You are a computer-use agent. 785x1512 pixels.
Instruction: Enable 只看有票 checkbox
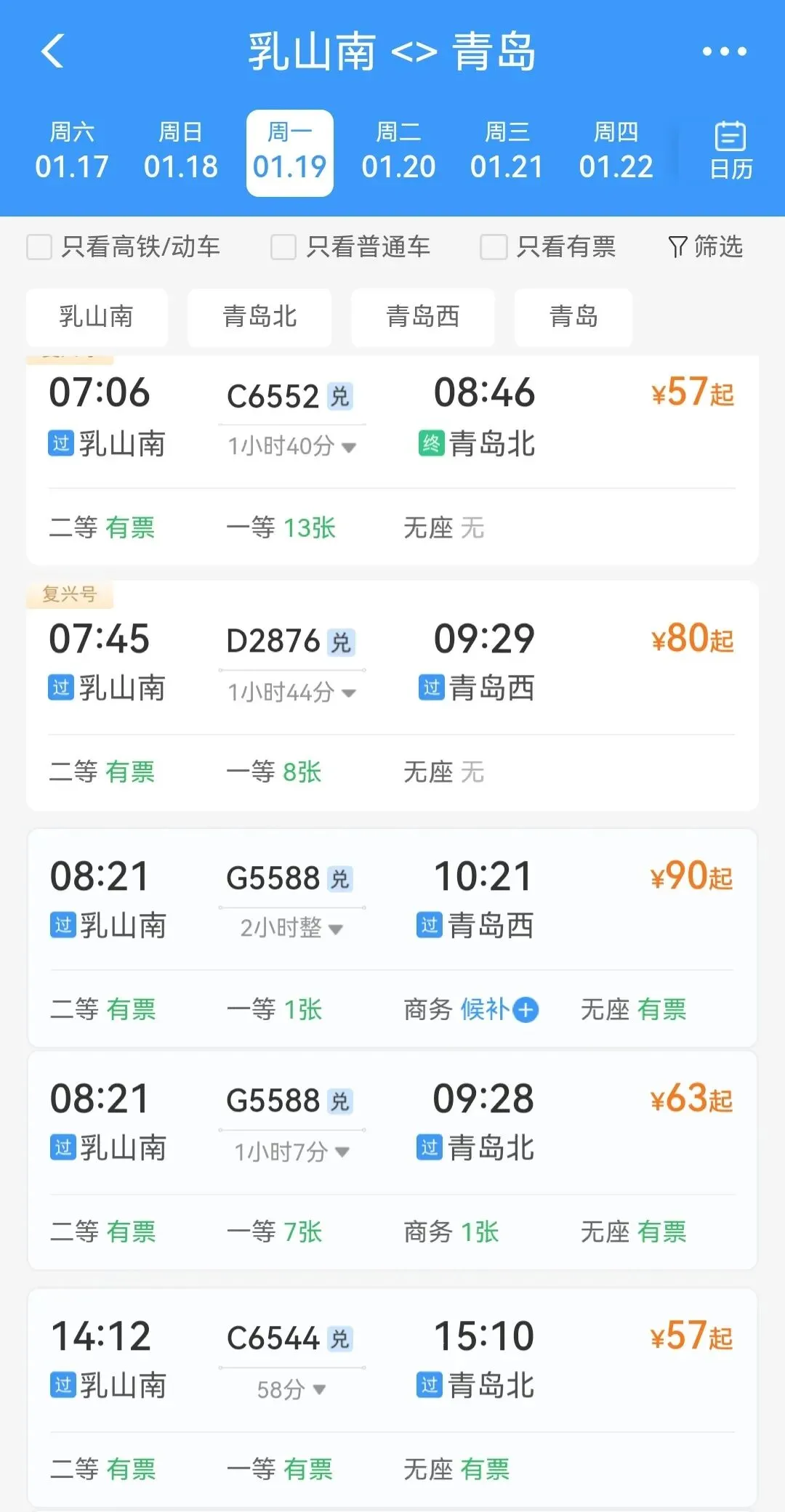494,247
